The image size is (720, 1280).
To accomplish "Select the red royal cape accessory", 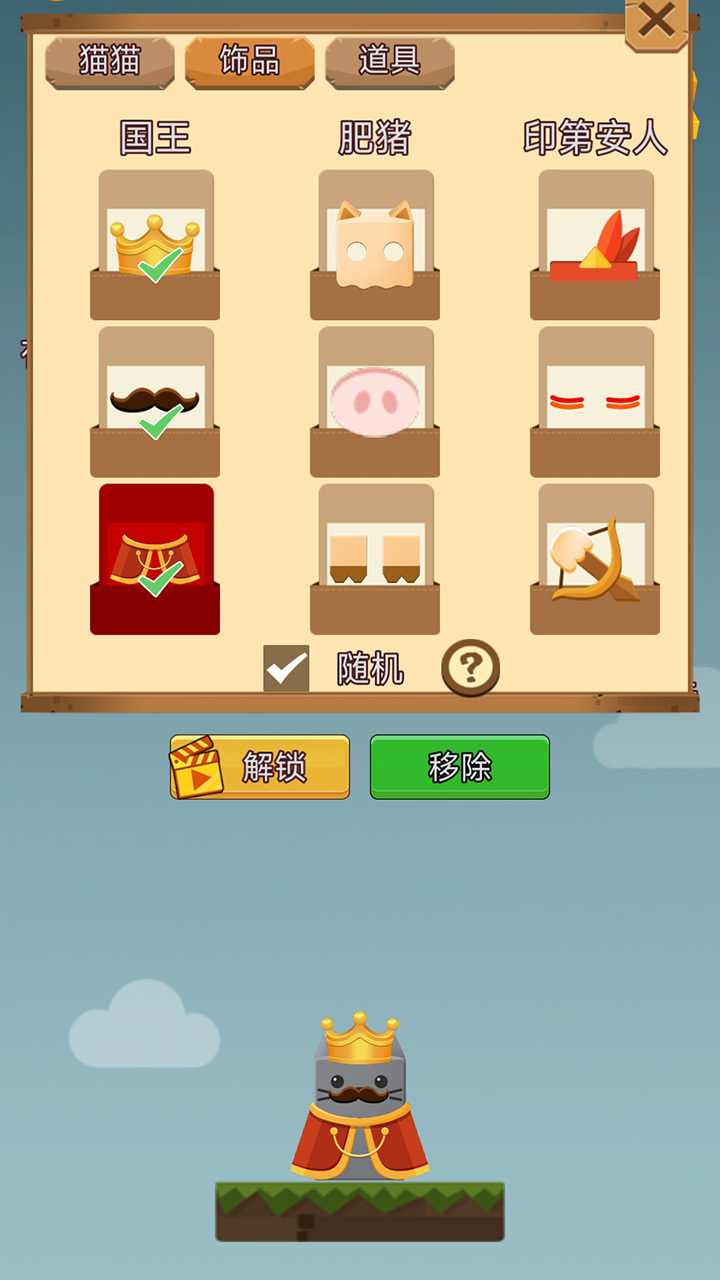I will click(x=155, y=560).
